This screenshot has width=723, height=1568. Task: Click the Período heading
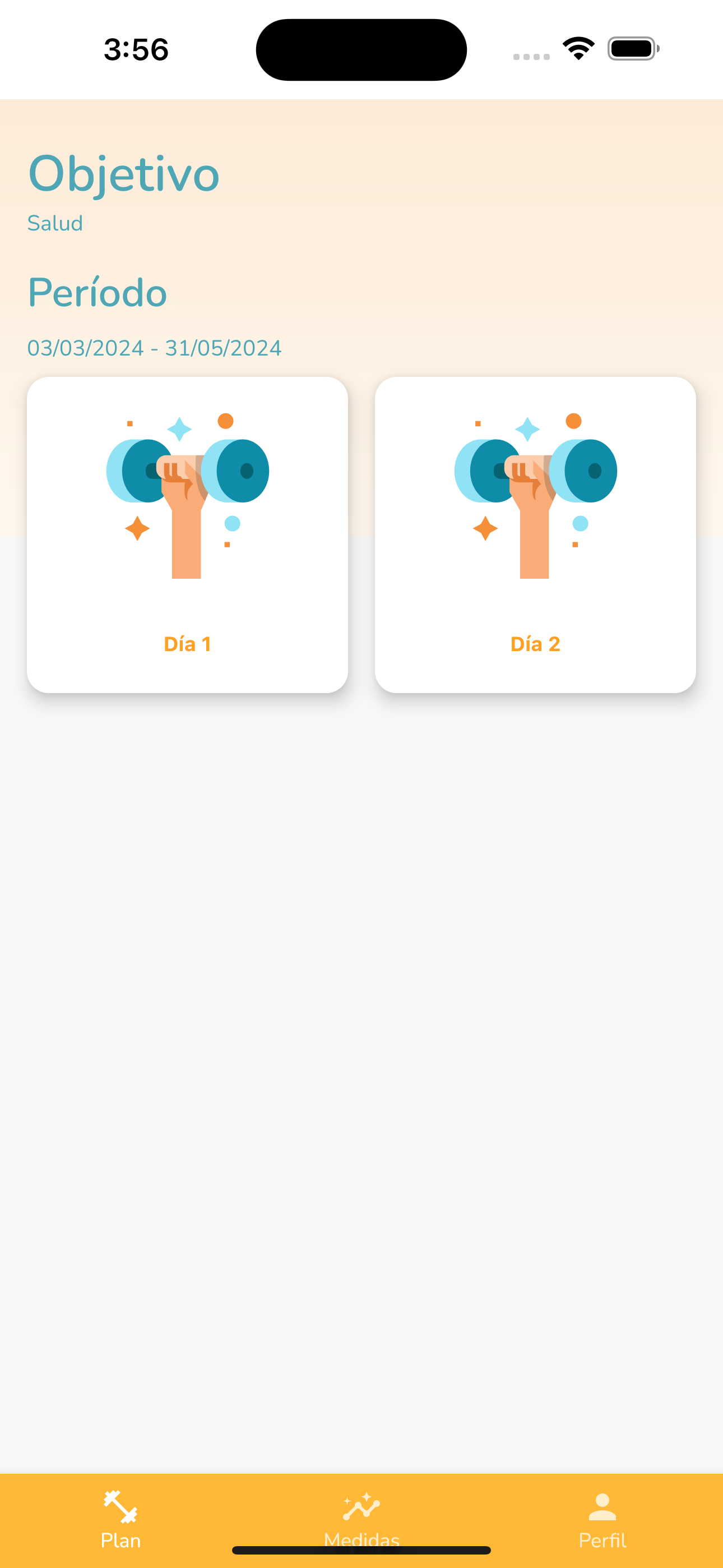(x=98, y=293)
